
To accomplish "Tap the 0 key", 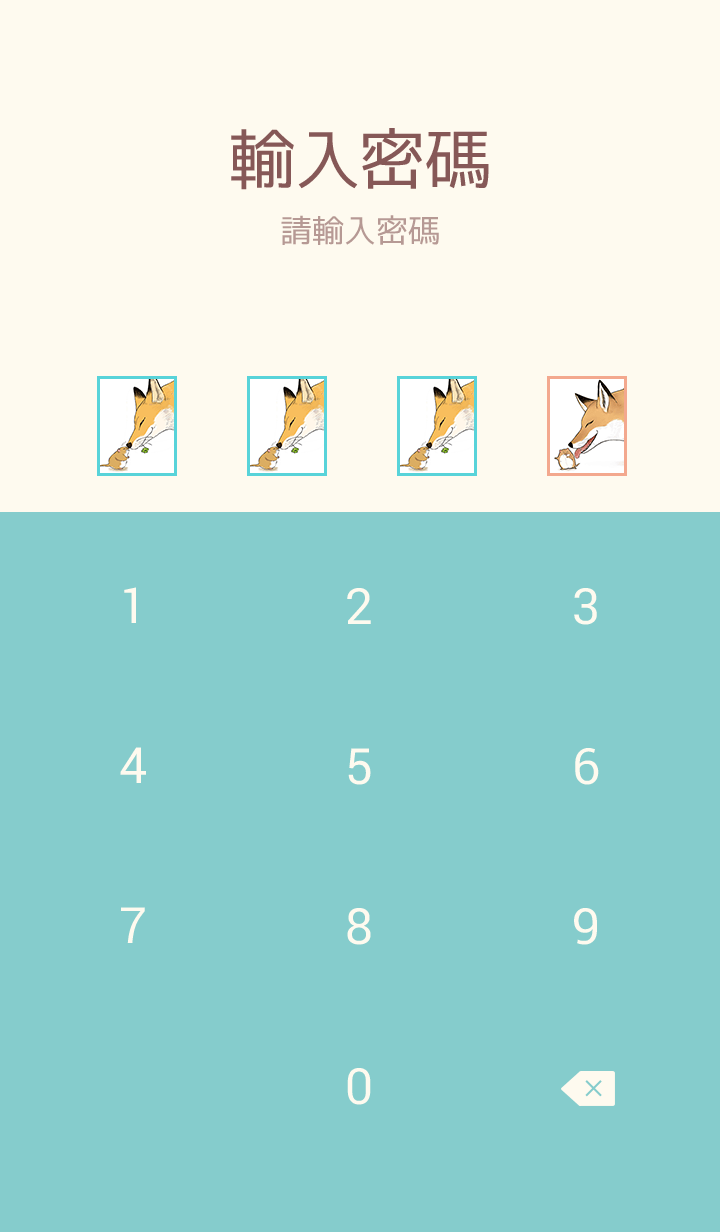I will coord(359,1087).
